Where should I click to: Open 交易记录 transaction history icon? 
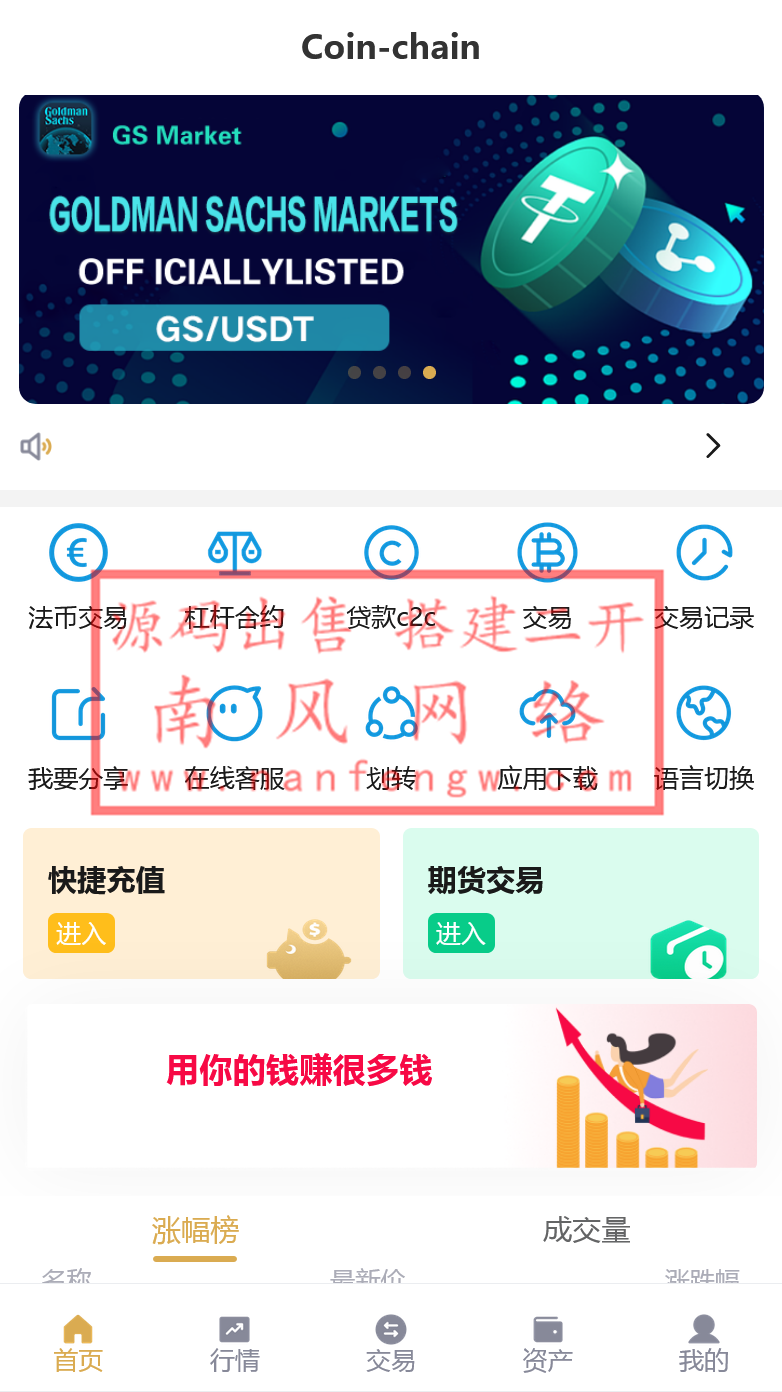tap(704, 552)
